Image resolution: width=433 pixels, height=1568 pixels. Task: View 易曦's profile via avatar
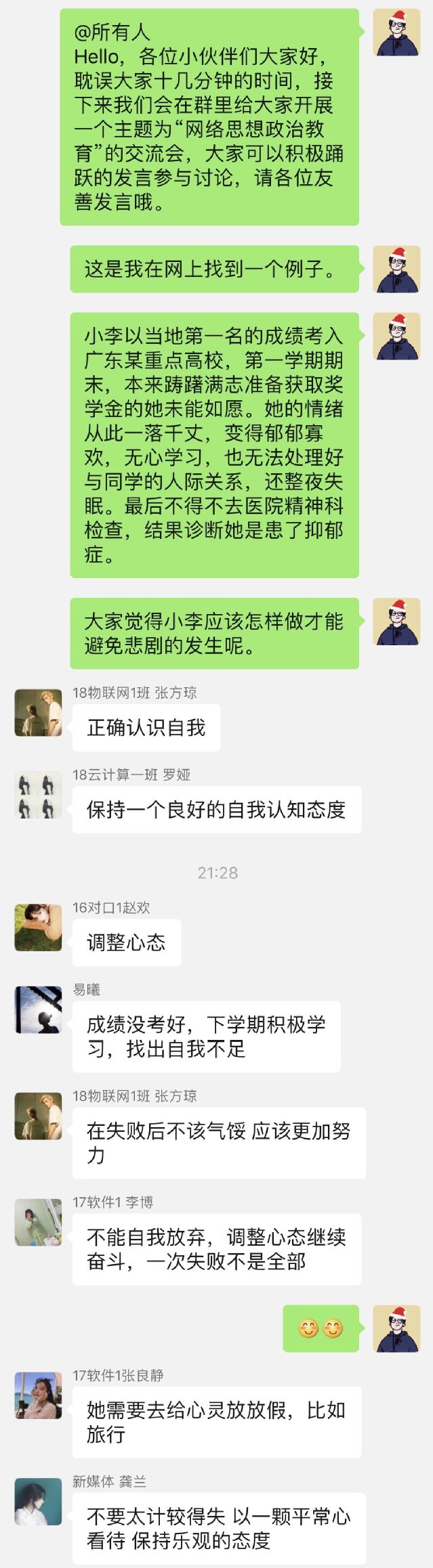coord(38,1009)
